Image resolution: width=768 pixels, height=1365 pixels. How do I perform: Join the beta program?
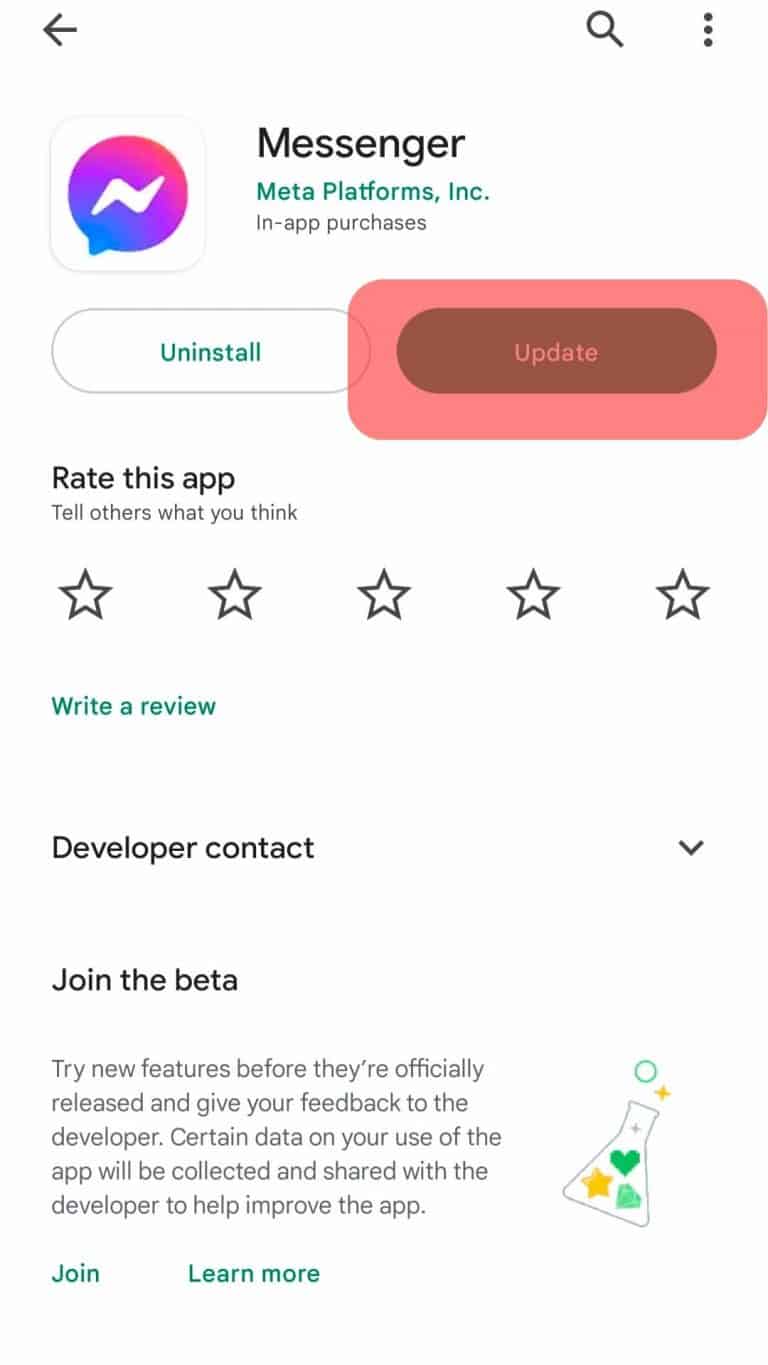(75, 1273)
